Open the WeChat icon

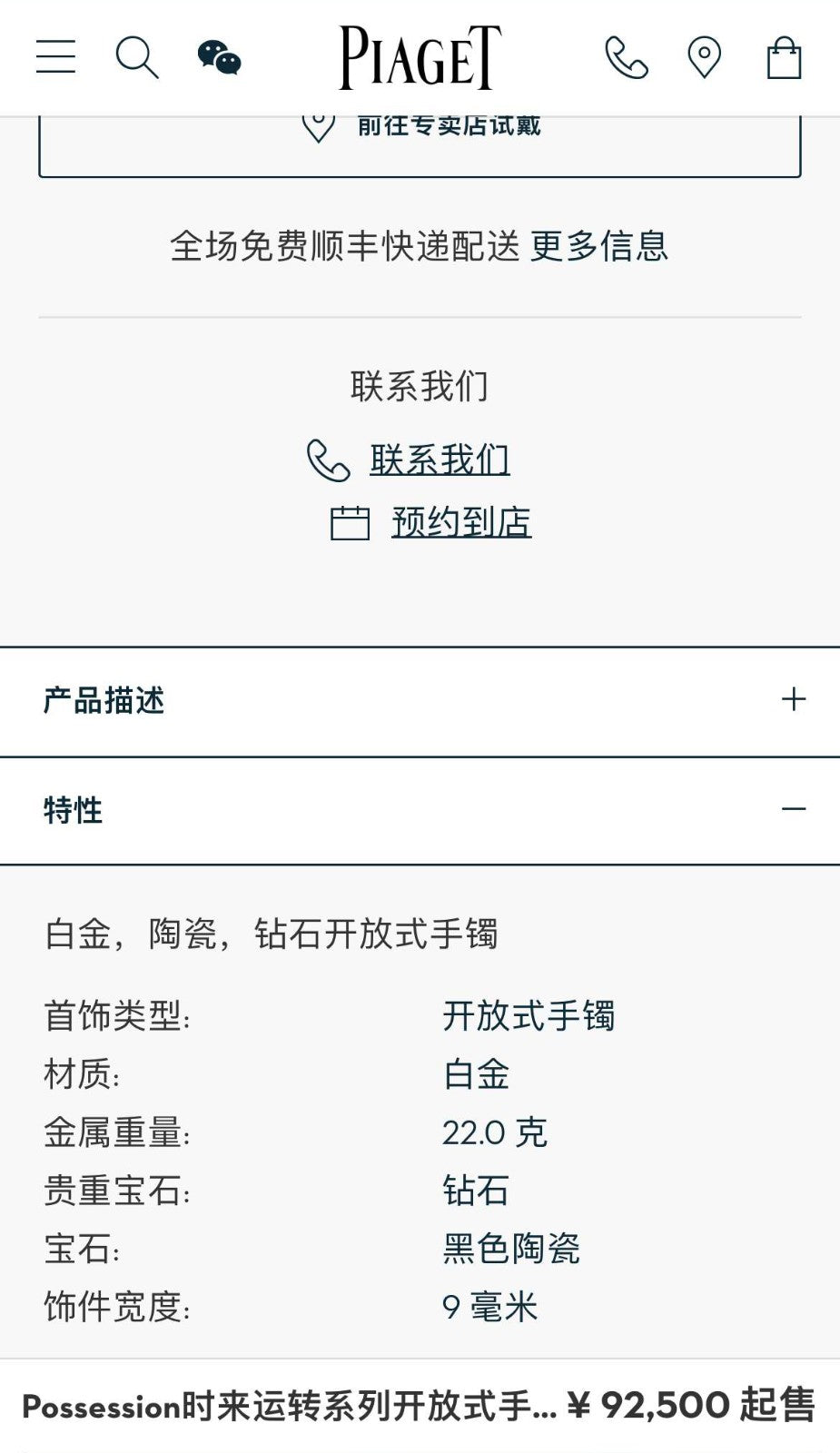pos(219,57)
